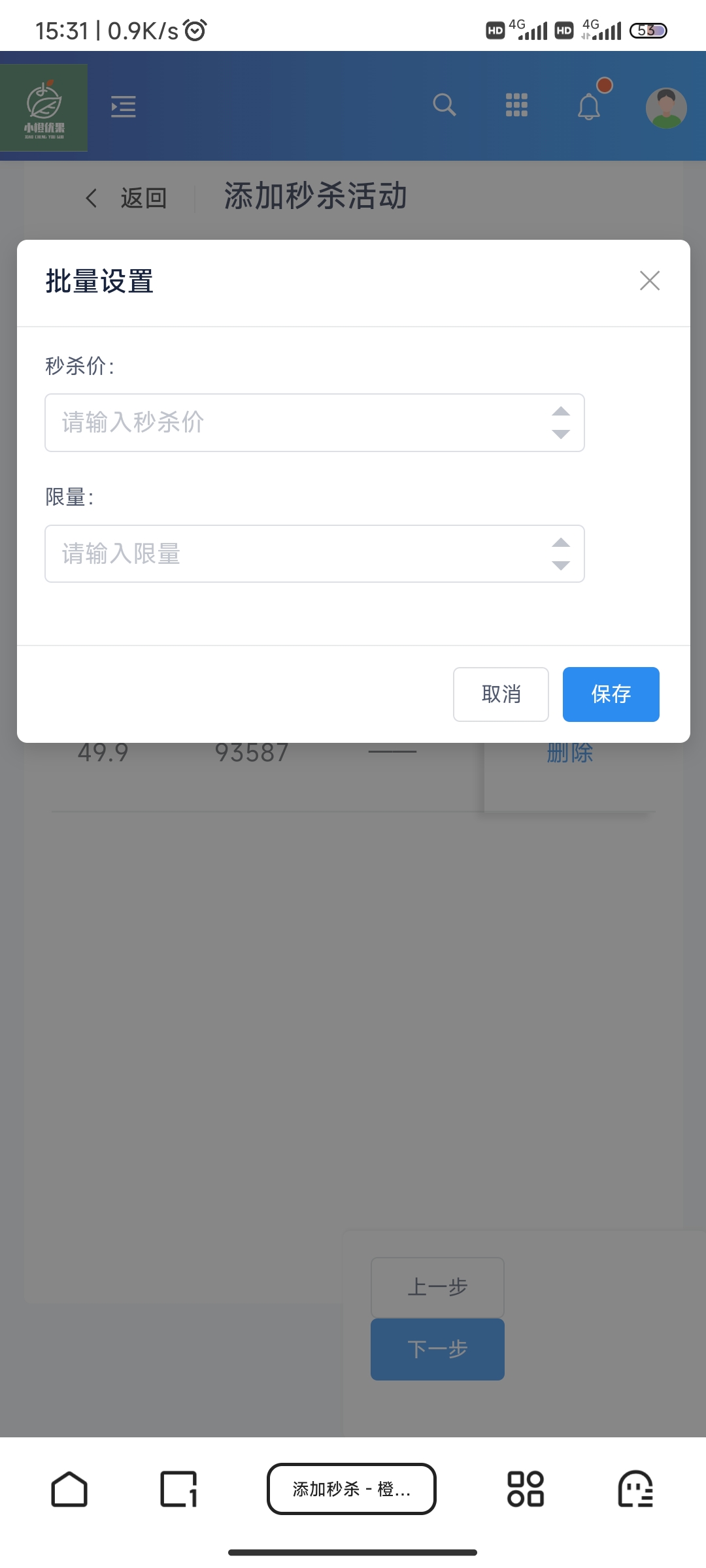Increase the 秒杀价 value with up arrow
Image resolution: width=706 pixels, height=1568 pixels.
[561, 411]
